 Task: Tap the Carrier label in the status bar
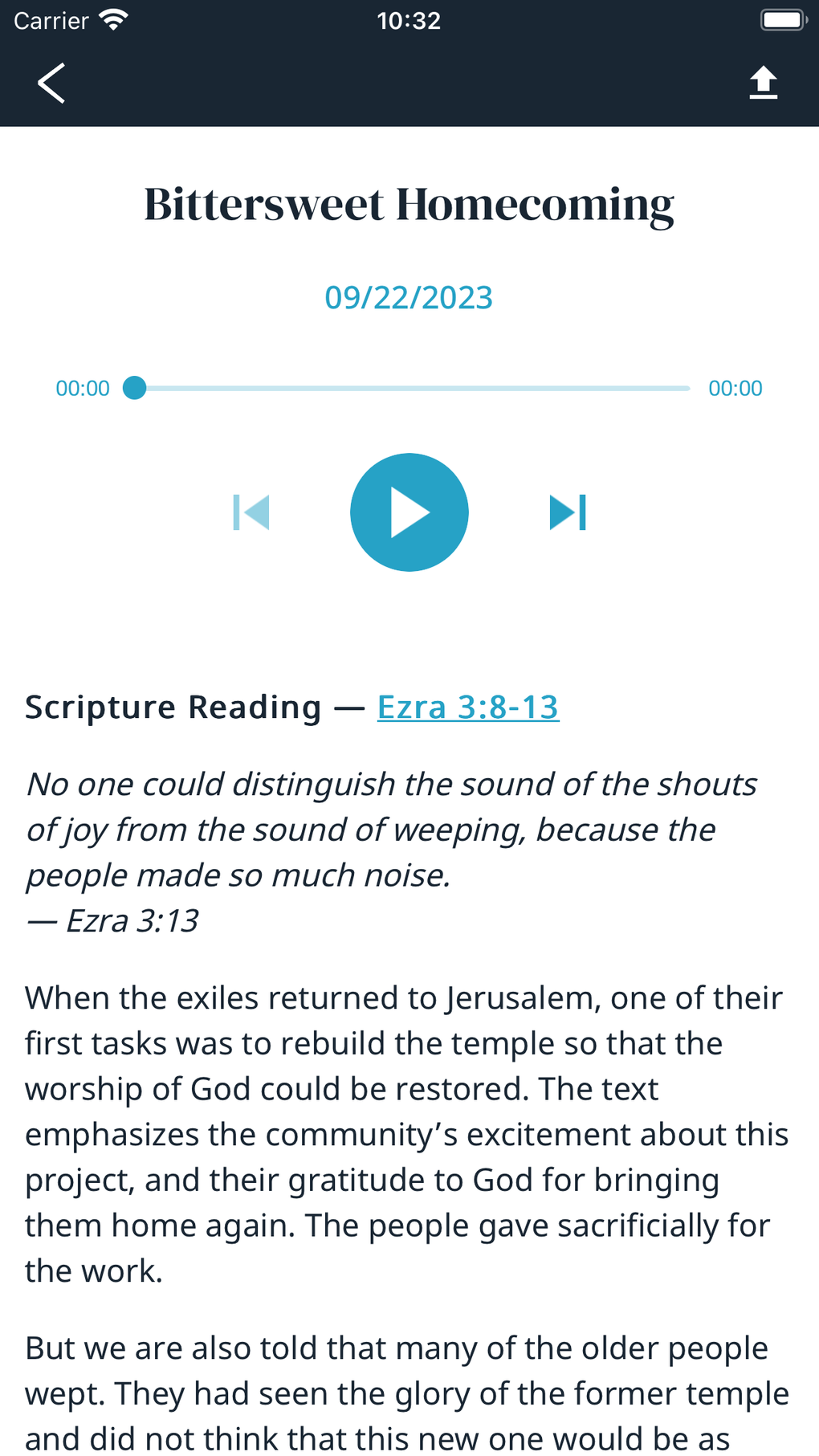coord(50,20)
